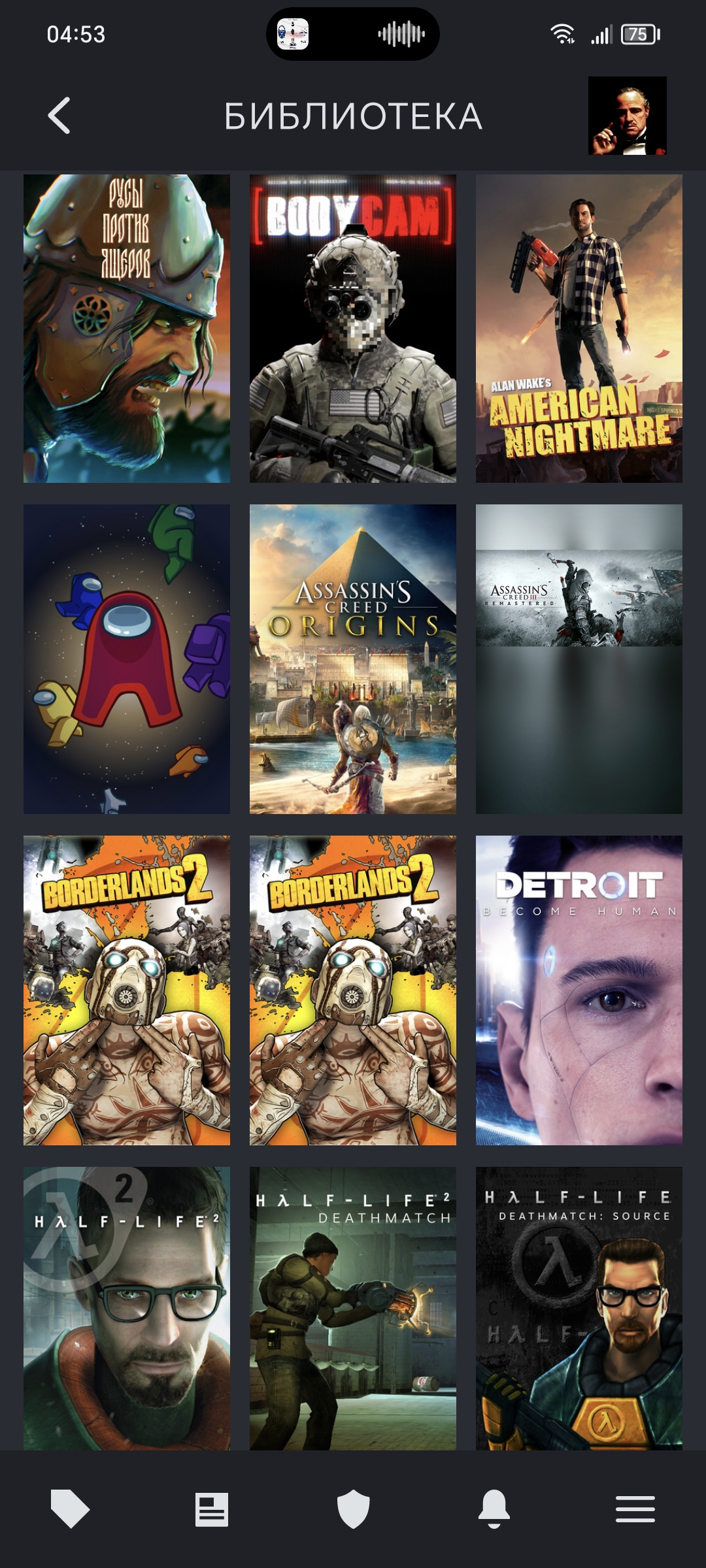Open Assassin's Creed III Remastered

(579, 659)
